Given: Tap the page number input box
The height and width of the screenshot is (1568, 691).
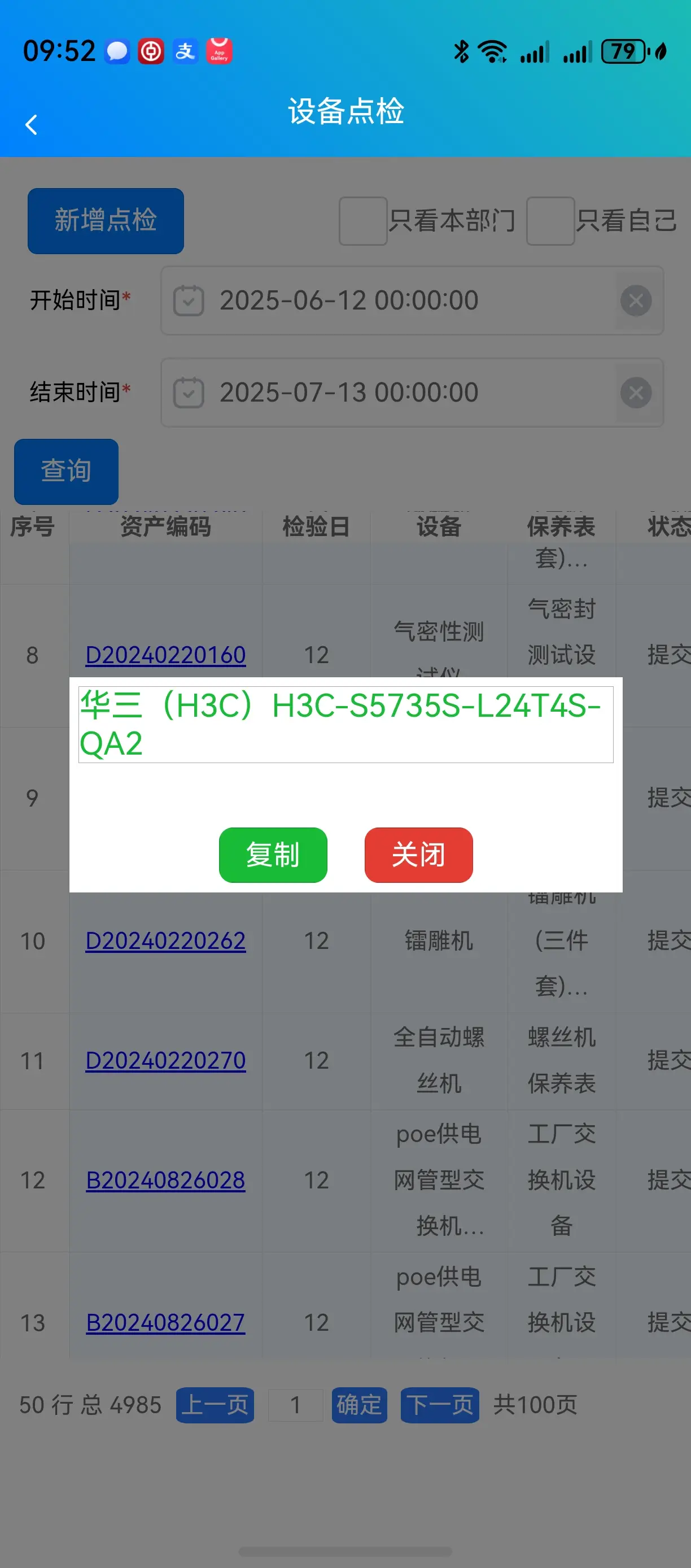Looking at the screenshot, I should (x=296, y=1405).
